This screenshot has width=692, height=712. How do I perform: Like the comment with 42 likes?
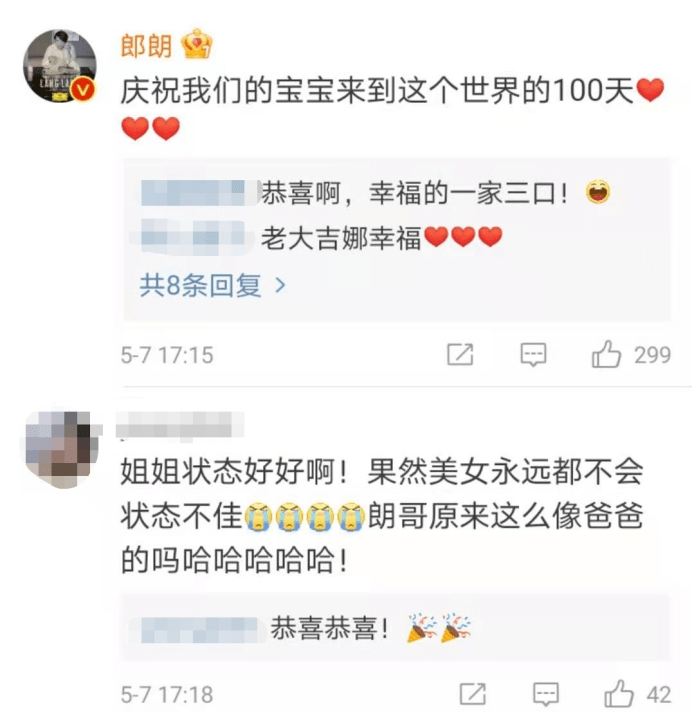620,693
